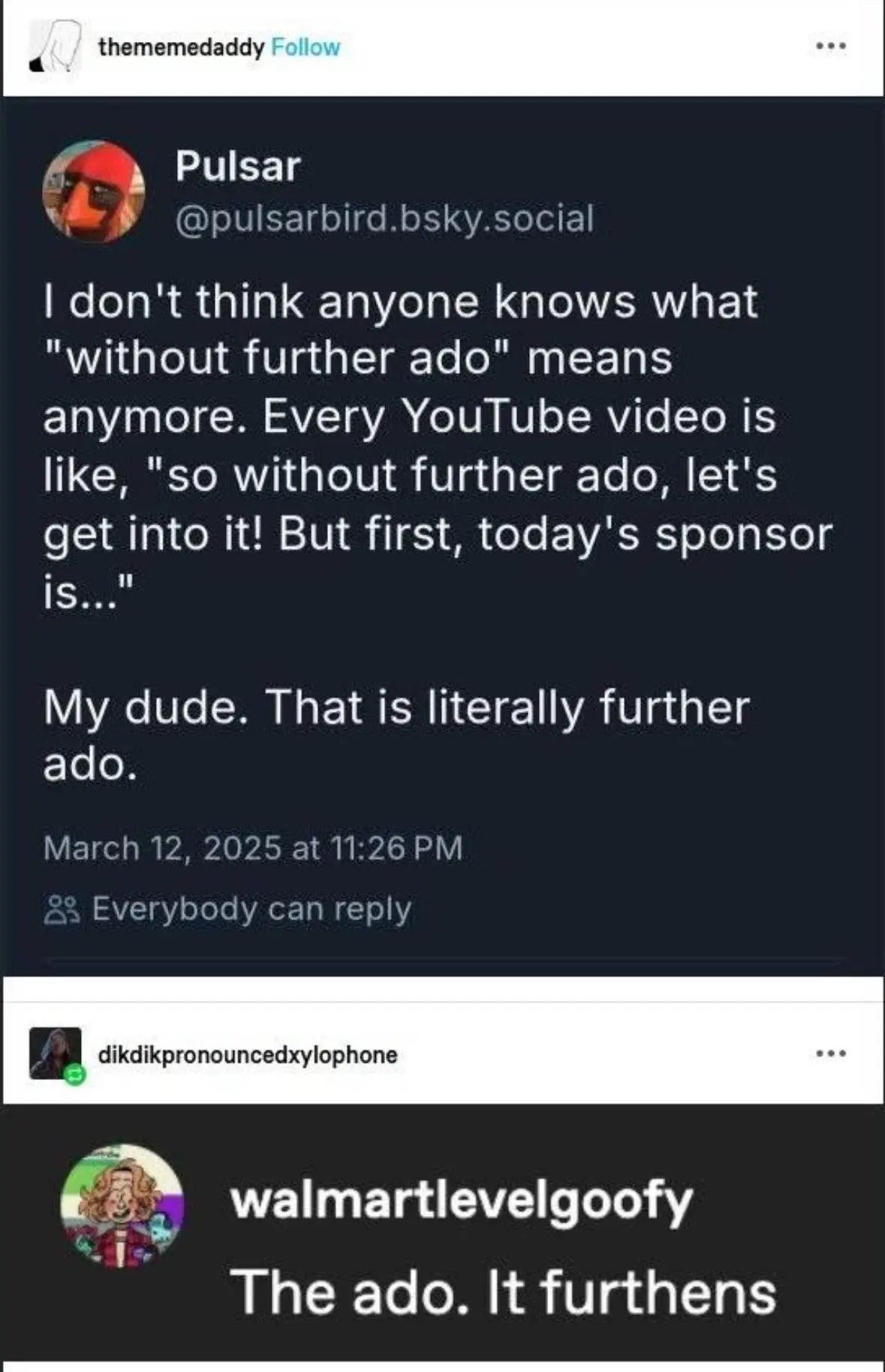The height and width of the screenshot is (1372, 885).
Task: Open the overflow menu on thememedaddy's post
Action: [x=831, y=47]
